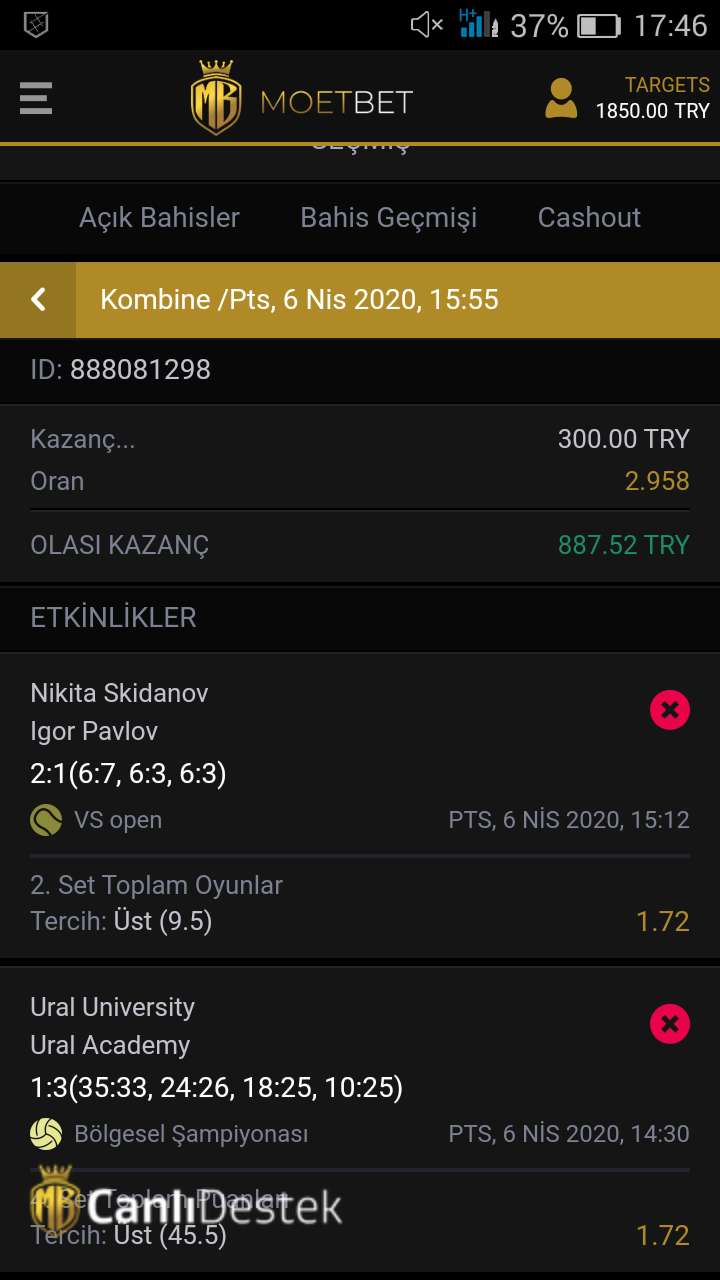Switch to Bahis Geçmişi tab

pyautogui.click(x=389, y=218)
